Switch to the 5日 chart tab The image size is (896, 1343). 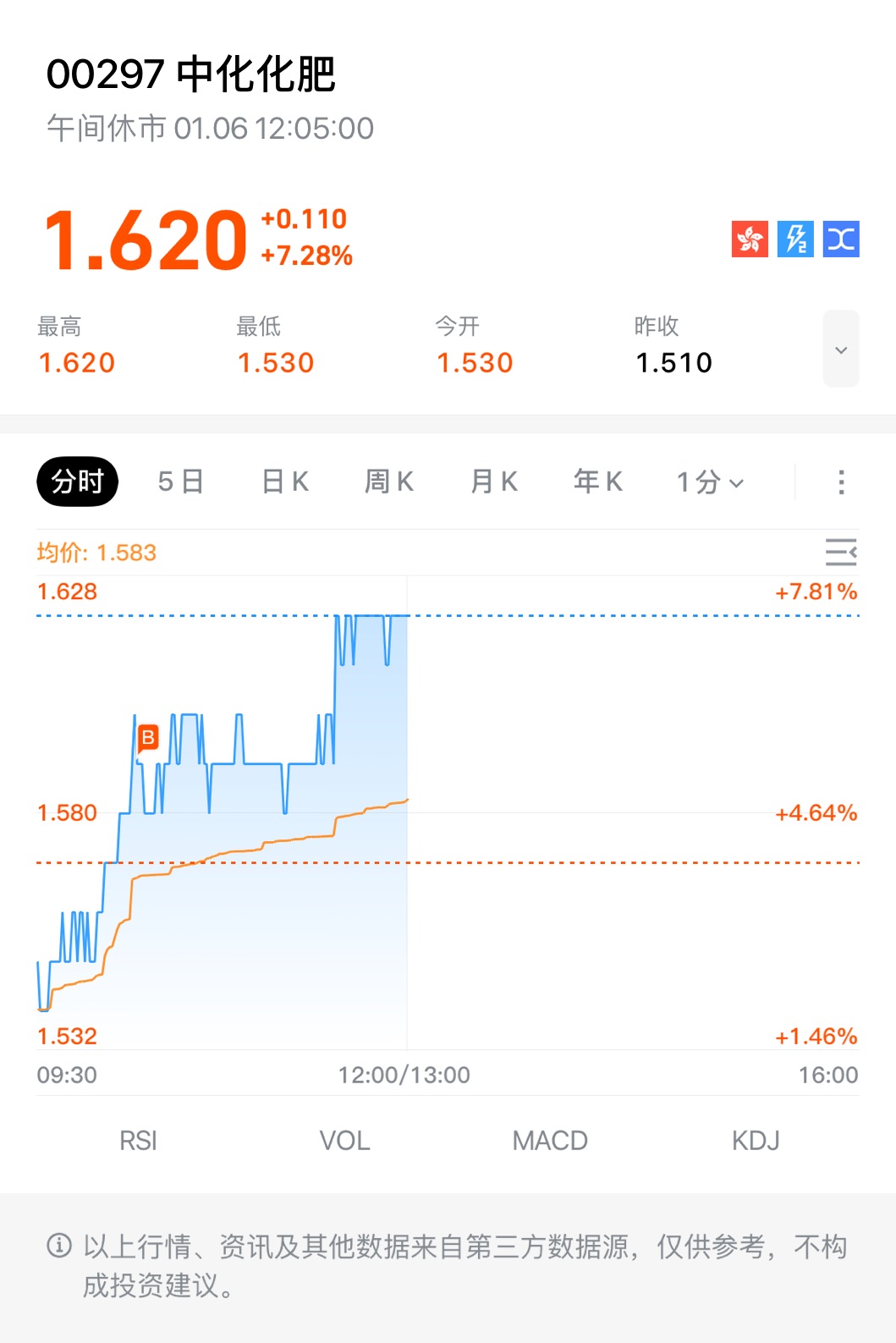pyautogui.click(x=181, y=482)
